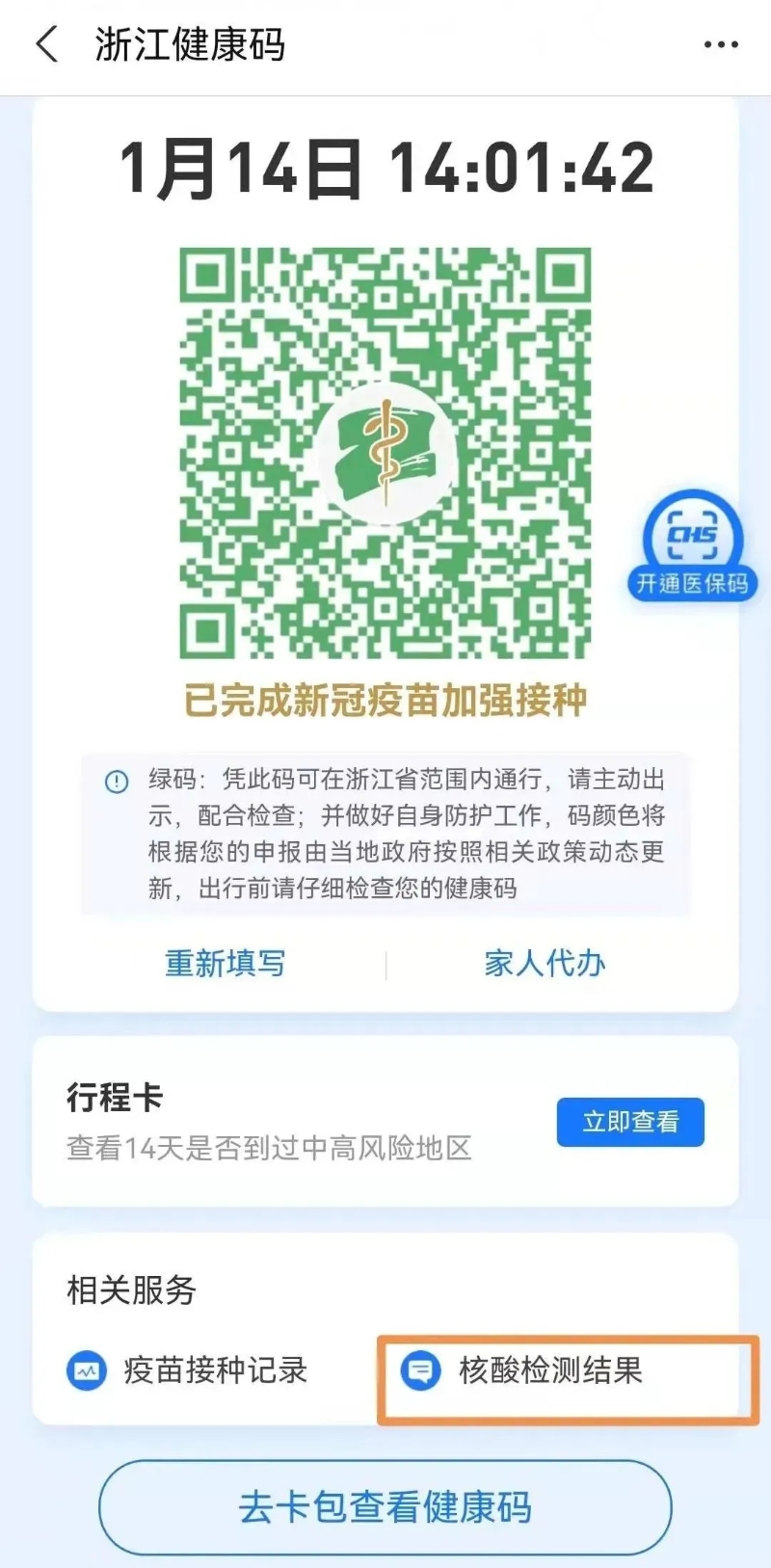Open the three-dot overflow menu
771x1568 pixels.
[x=720, y=44]
